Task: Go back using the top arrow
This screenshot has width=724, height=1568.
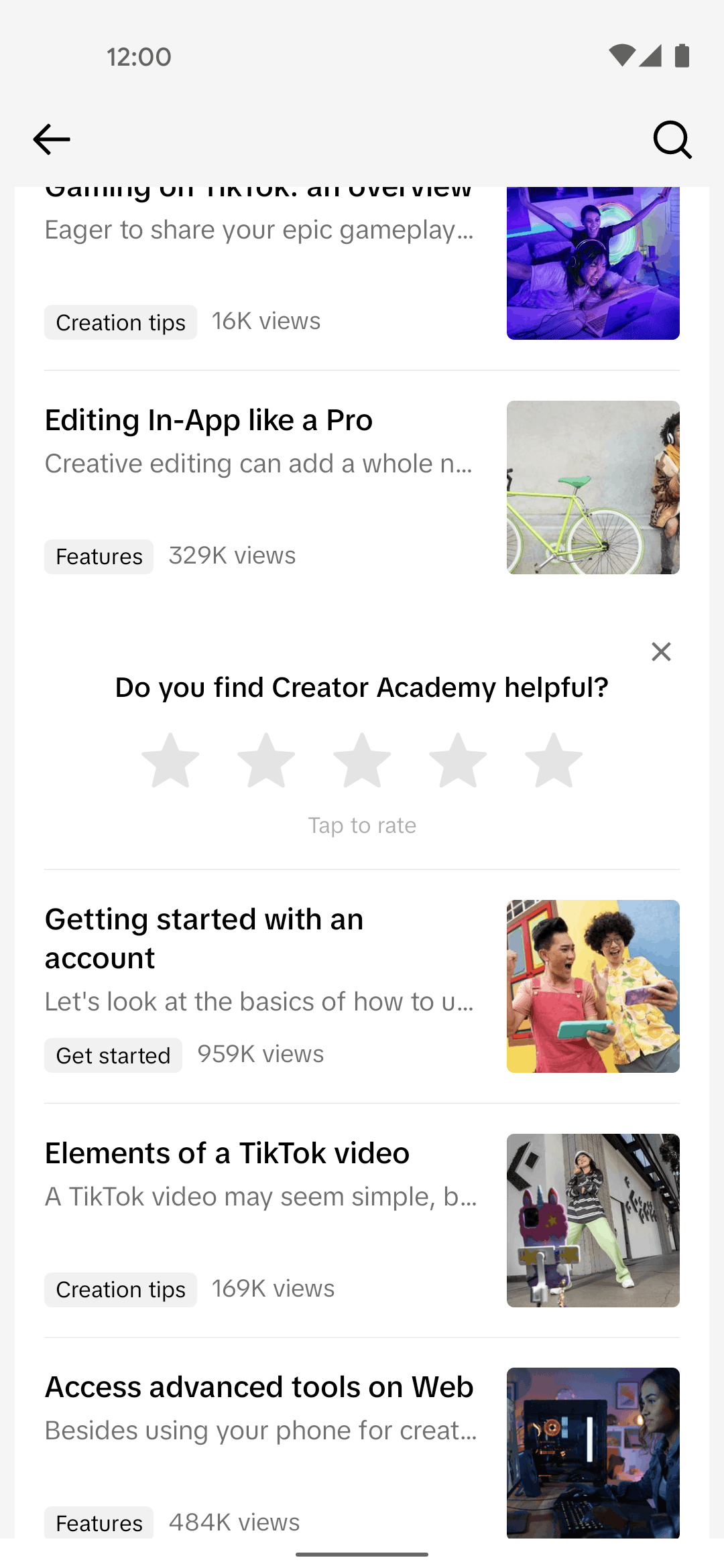Action: [x=52, y=139]
